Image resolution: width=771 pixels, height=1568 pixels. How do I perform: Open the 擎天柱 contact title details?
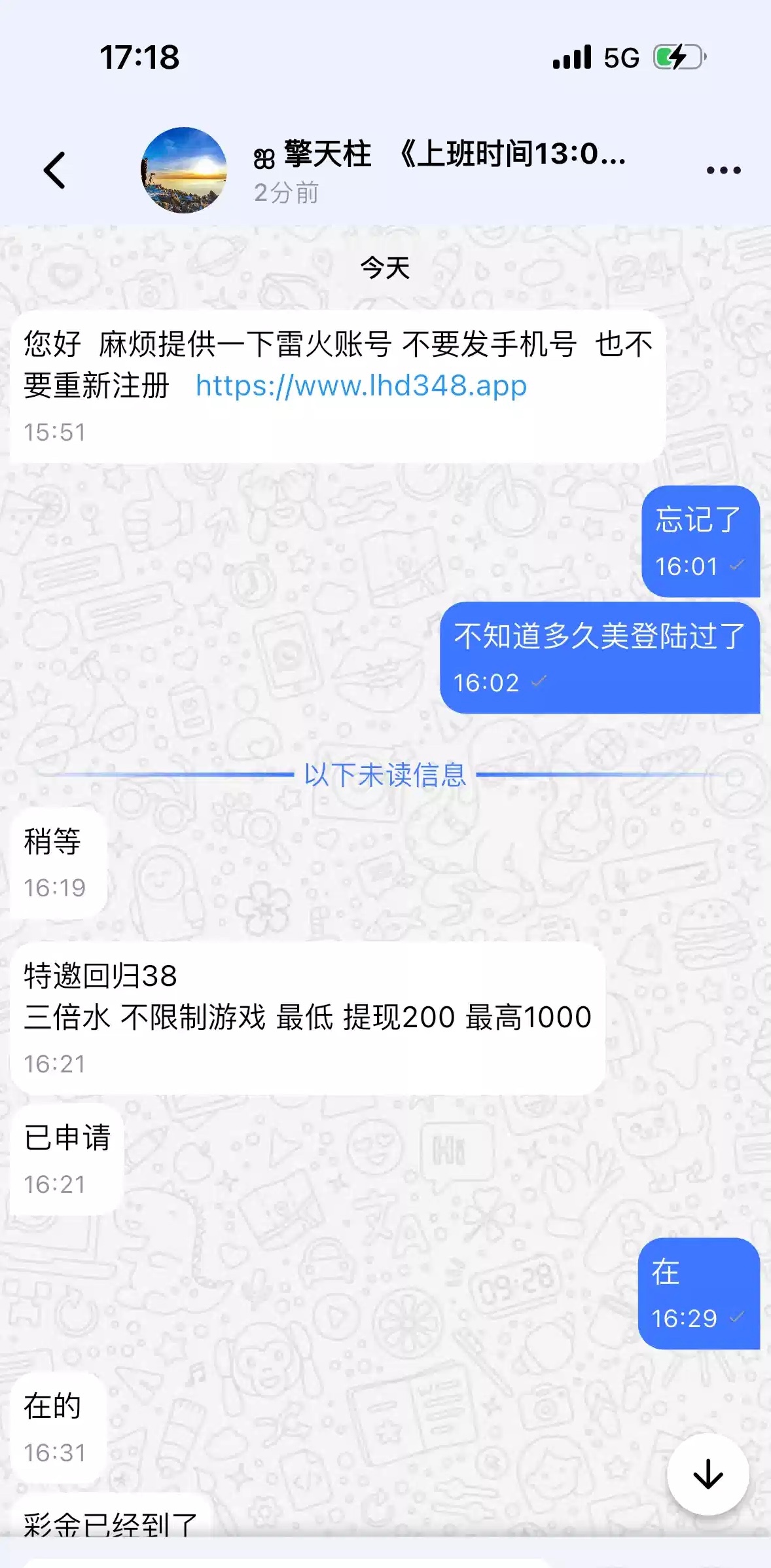tap(439, 156)
